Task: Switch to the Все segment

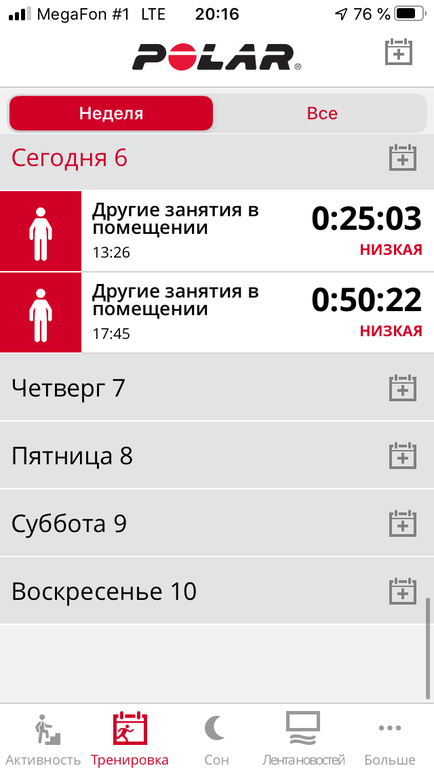Action: [x=322, y=113]
